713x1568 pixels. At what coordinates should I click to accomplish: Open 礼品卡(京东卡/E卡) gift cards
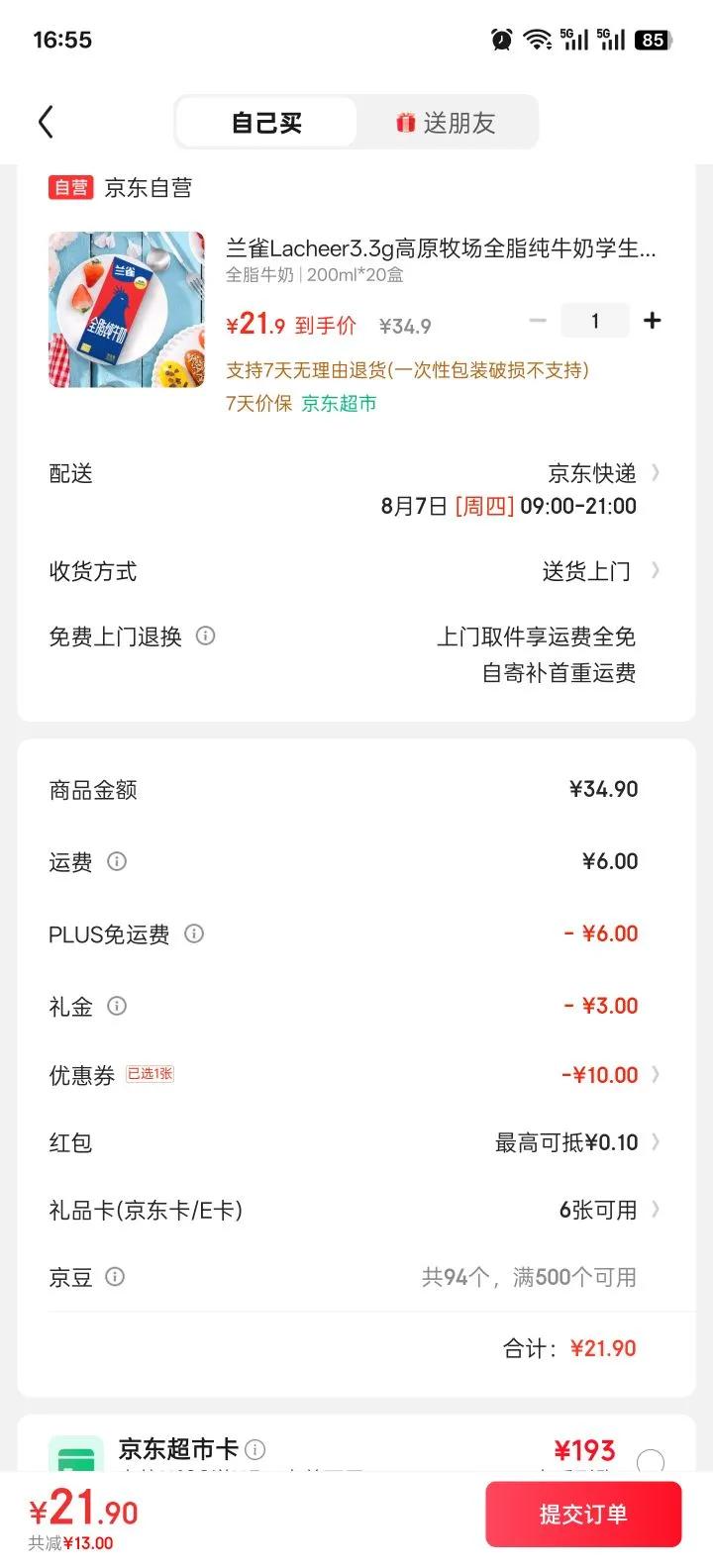pos(606,1210)
